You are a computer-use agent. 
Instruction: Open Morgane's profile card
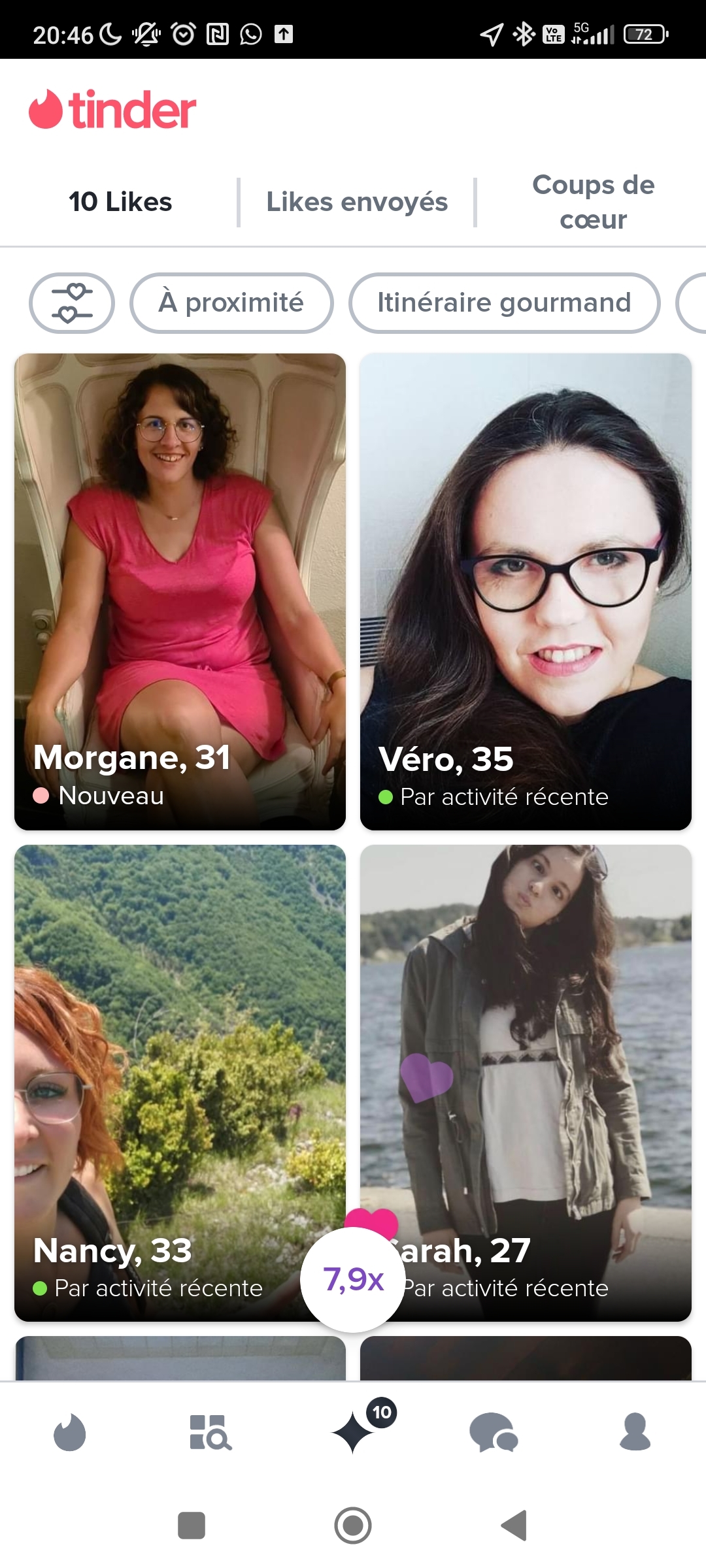180,591
